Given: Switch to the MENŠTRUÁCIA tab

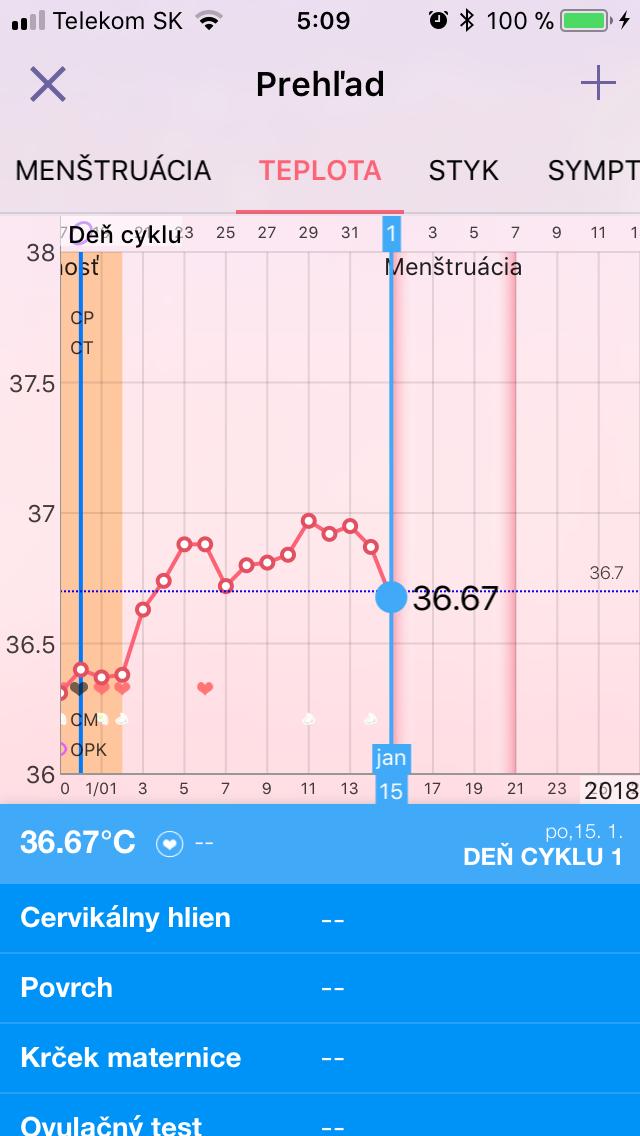Looking at the screenshot, I should (x=113, y=170).
